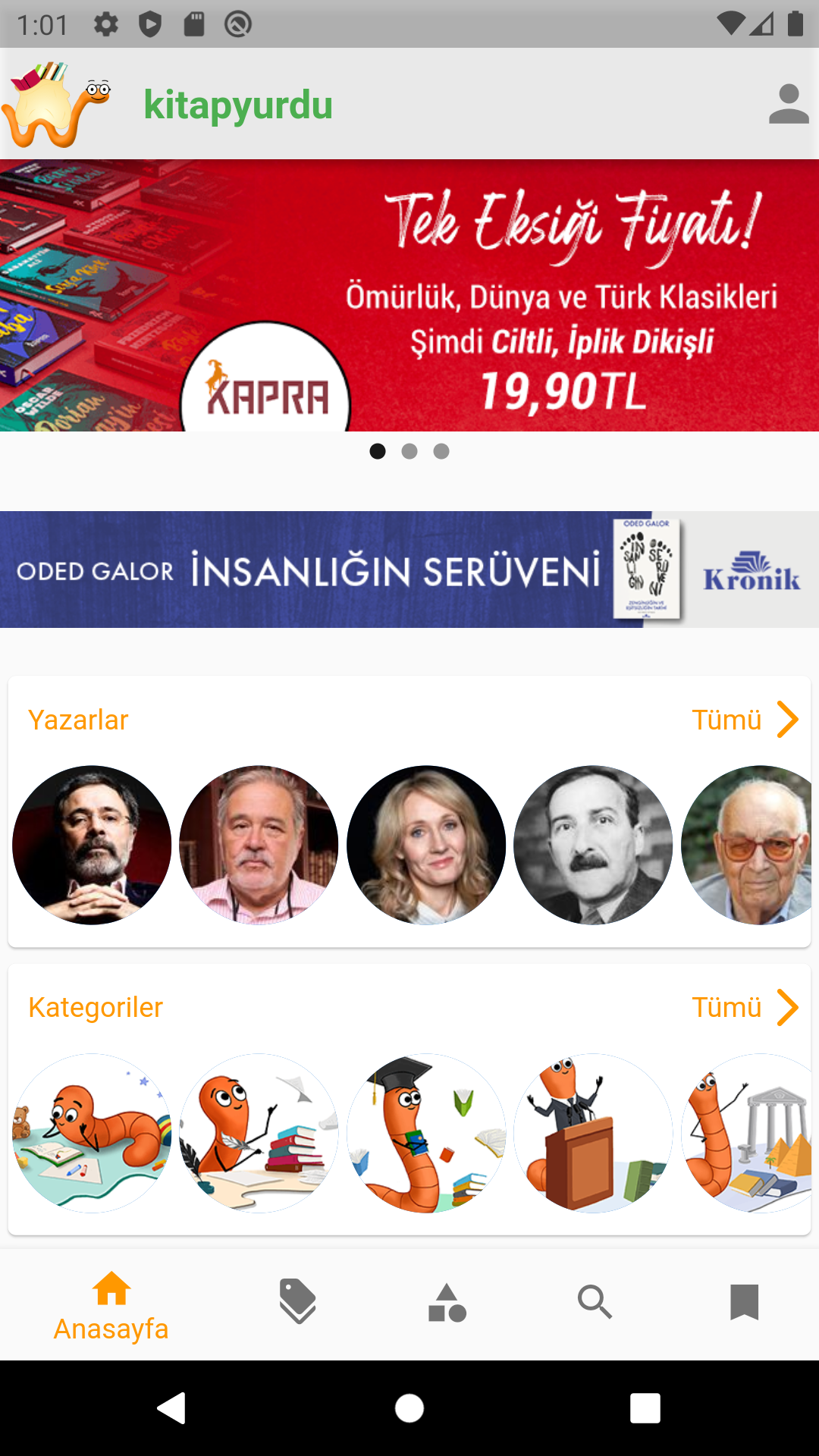Go back with the system back button
The height and width of the screenshot is (1456, 819).
172,1408
